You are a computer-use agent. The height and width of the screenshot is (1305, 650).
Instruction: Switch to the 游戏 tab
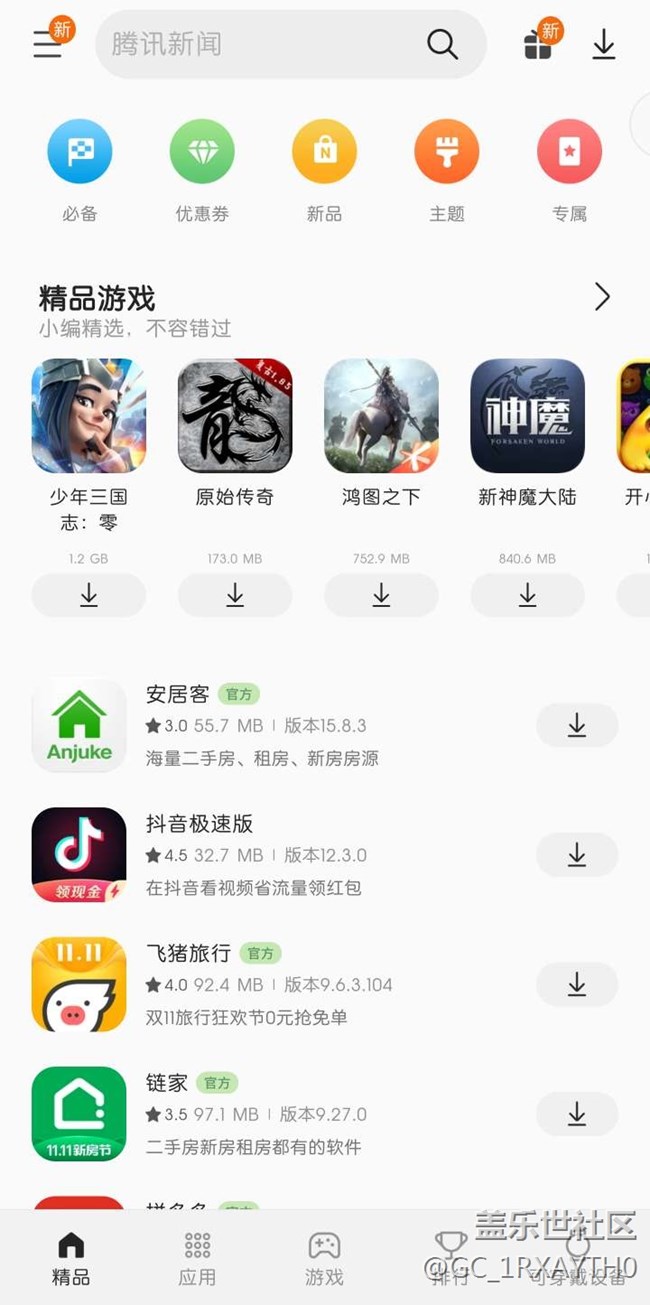(x=324, y=1258)
